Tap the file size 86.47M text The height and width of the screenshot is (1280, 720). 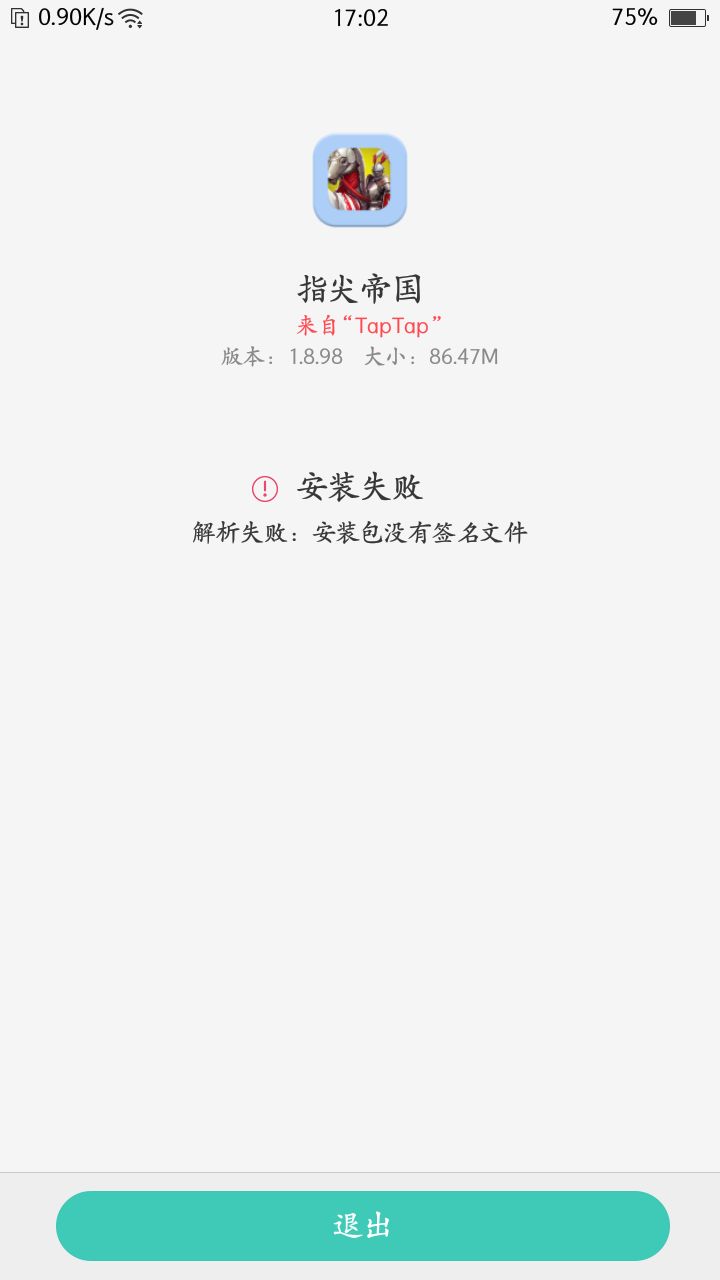click(462, 356)
